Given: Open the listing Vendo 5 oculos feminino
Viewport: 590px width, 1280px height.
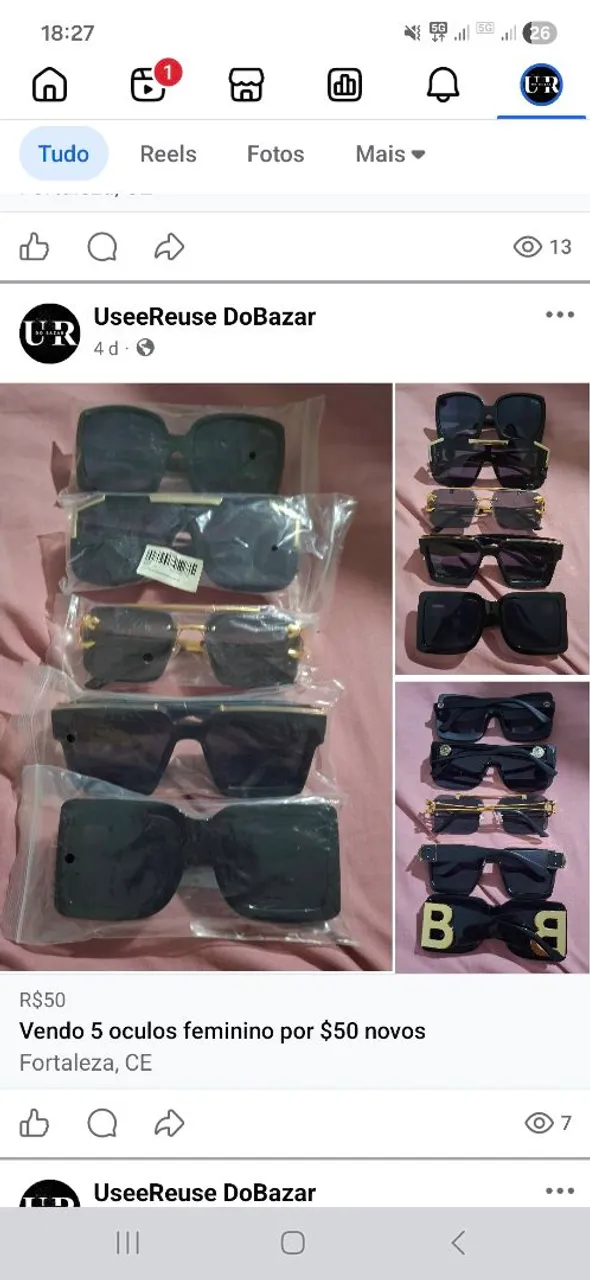Looking at the screenshot, I should point(222,1031).
